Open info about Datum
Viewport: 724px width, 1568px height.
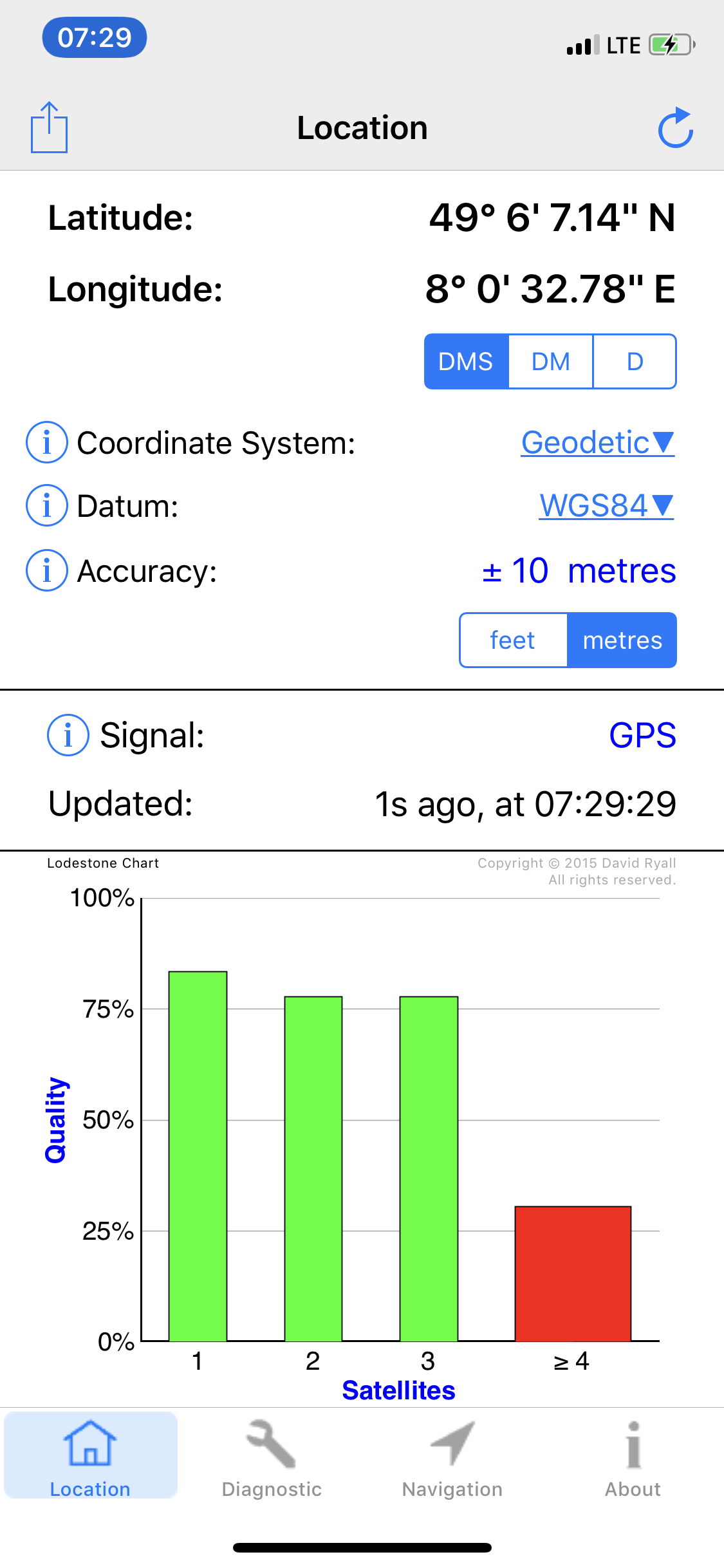(x=47, y=505)
